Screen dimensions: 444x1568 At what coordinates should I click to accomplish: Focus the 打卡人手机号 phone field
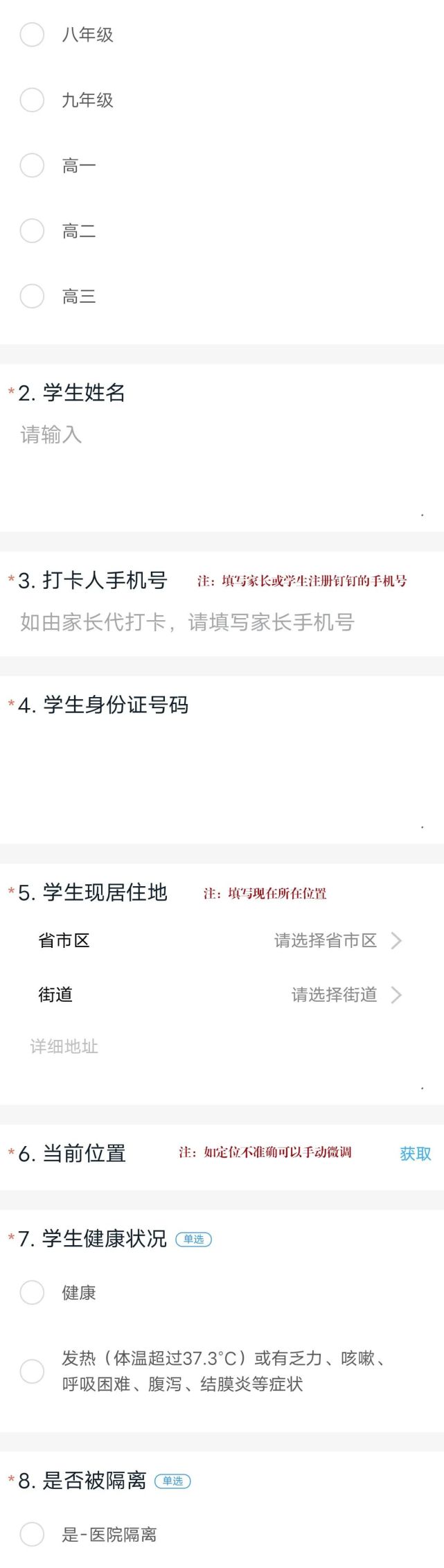coord(222,622)
